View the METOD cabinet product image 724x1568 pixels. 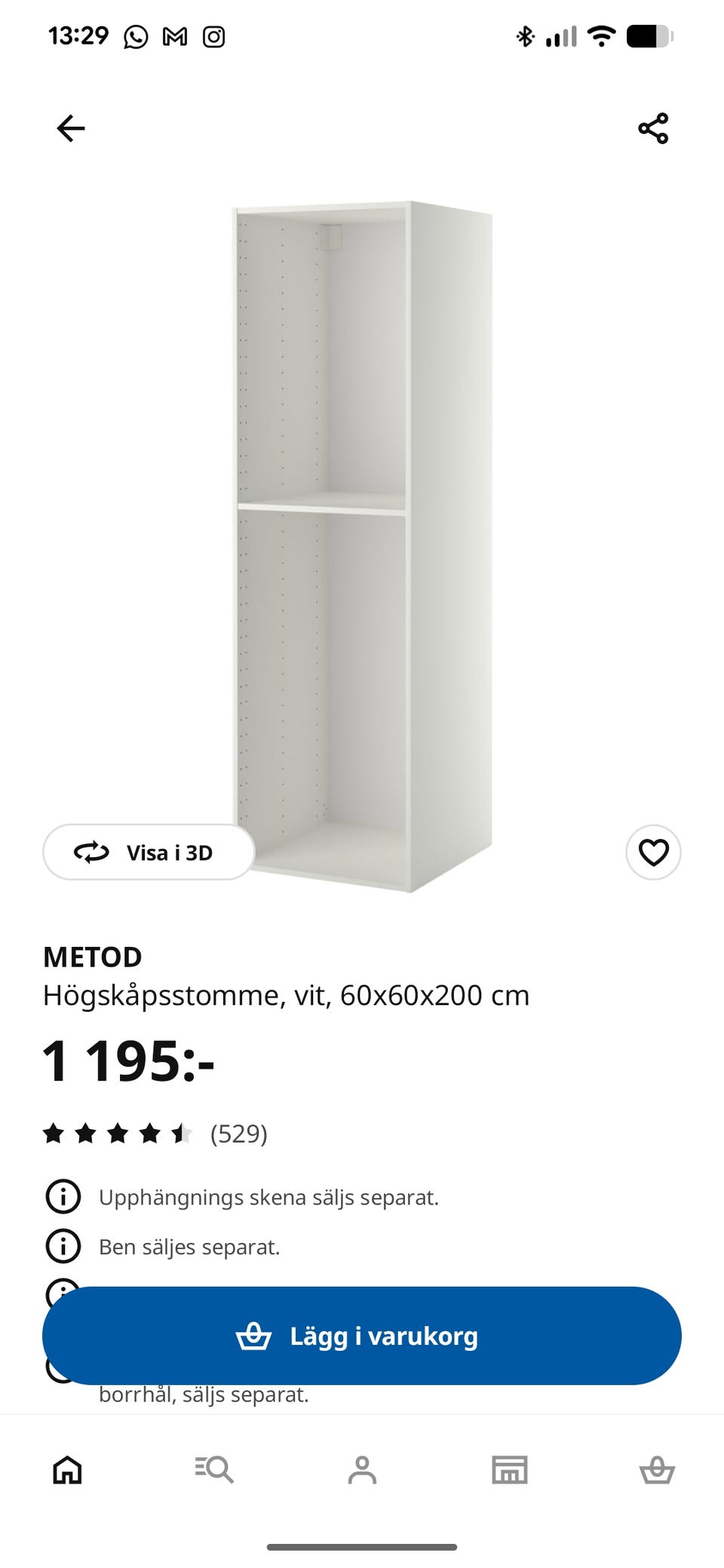(364, 543)
